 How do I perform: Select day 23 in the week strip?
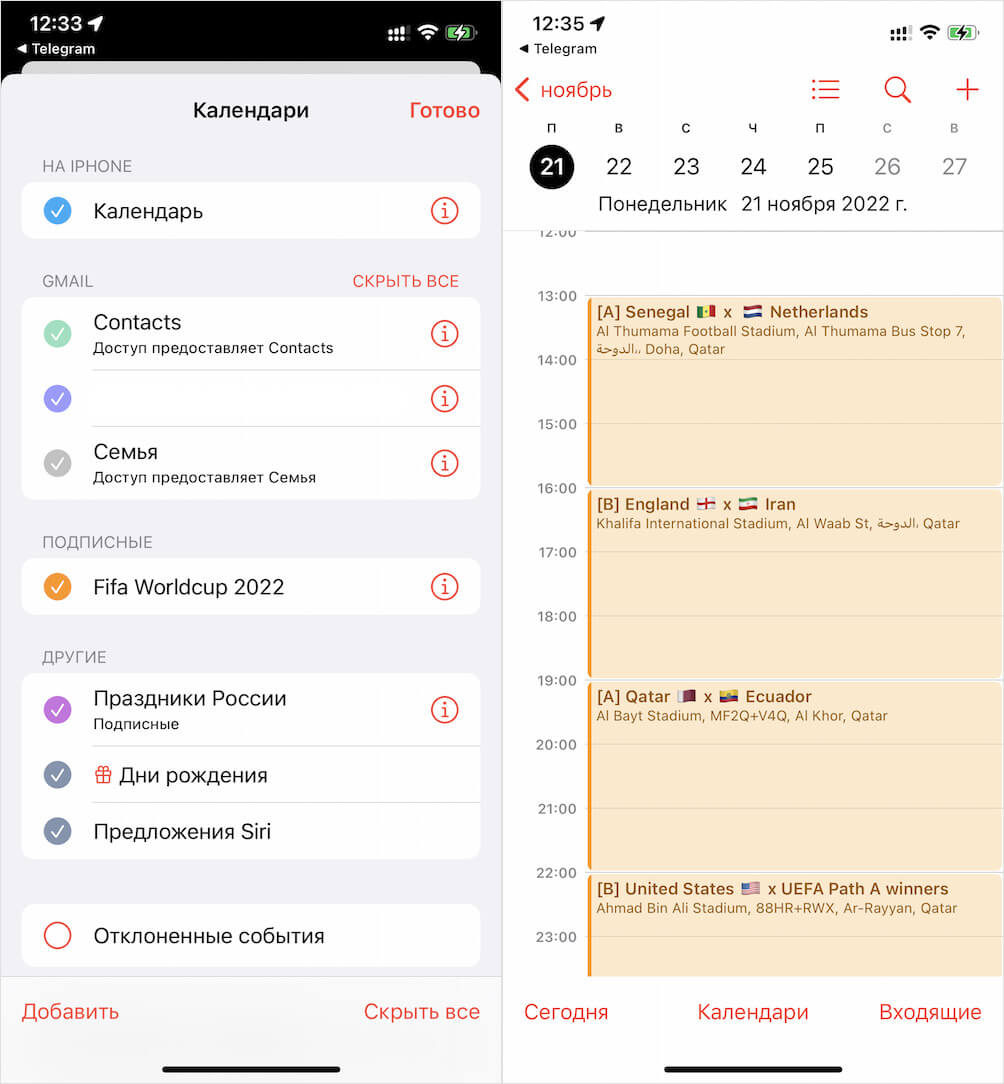pyautogui.click(x=686, y=166)
